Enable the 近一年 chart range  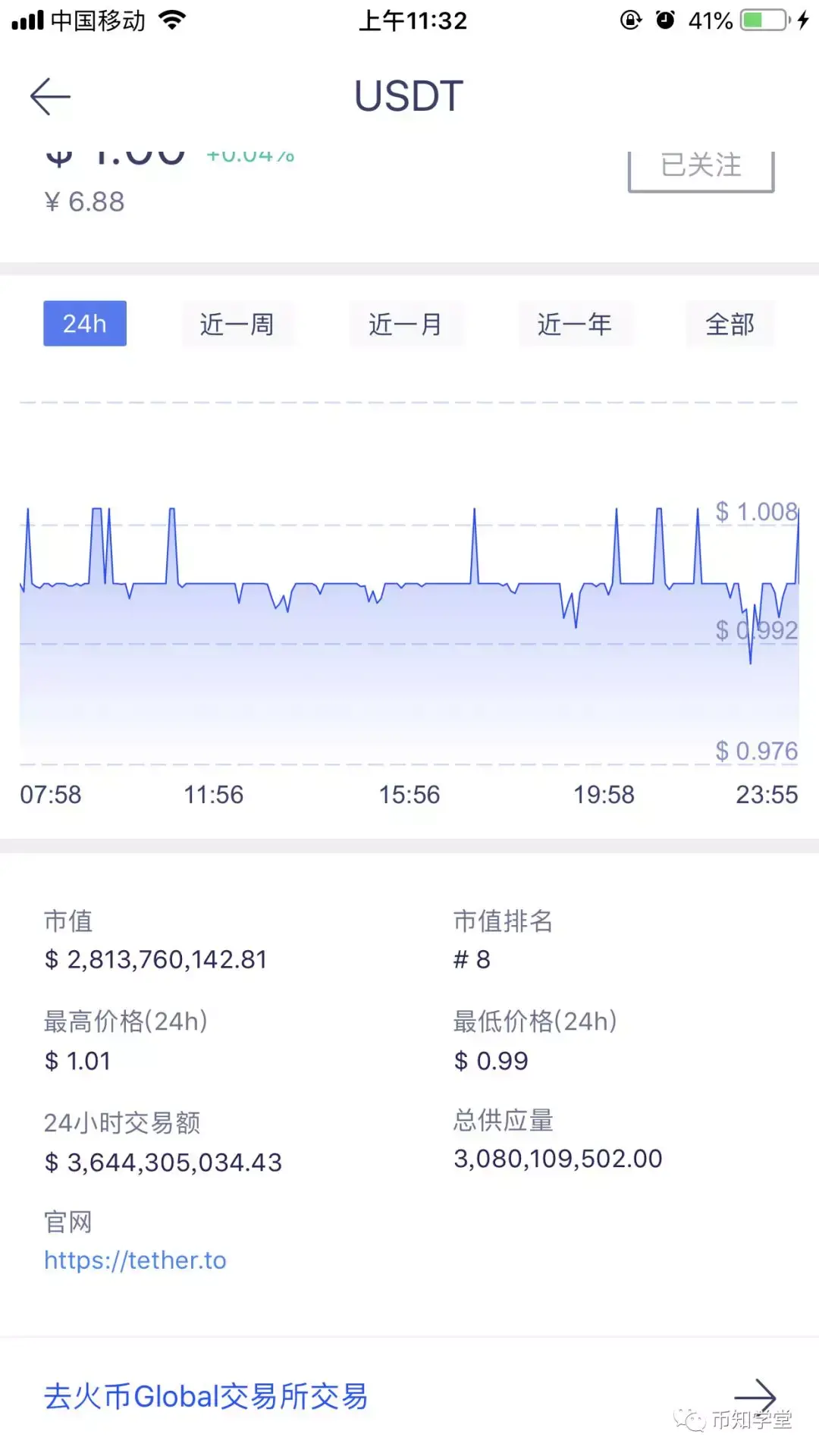[576, 325]
